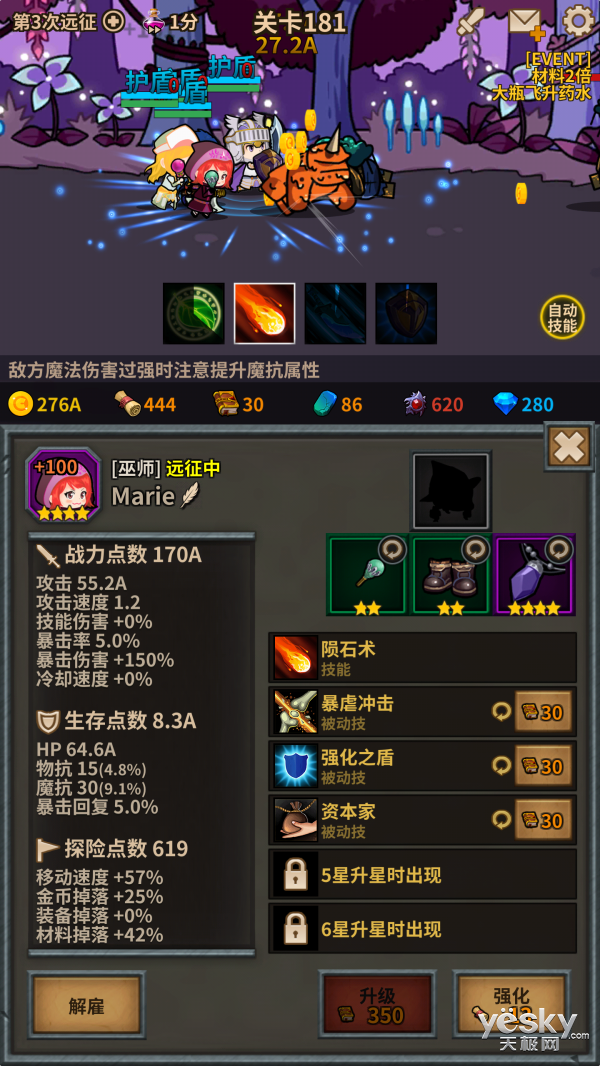Toggle the 自动技能 auto-skill button
Viewport: 600px width, 1066px height.
[x=562, y=317]
